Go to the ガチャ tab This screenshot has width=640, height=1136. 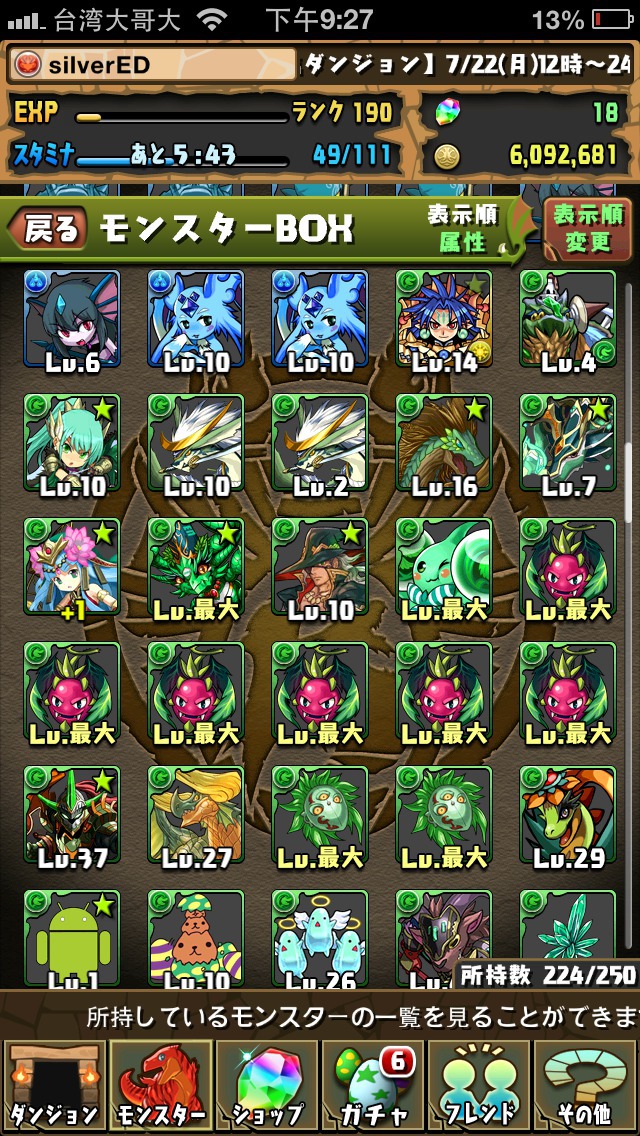coord(373,1087)
